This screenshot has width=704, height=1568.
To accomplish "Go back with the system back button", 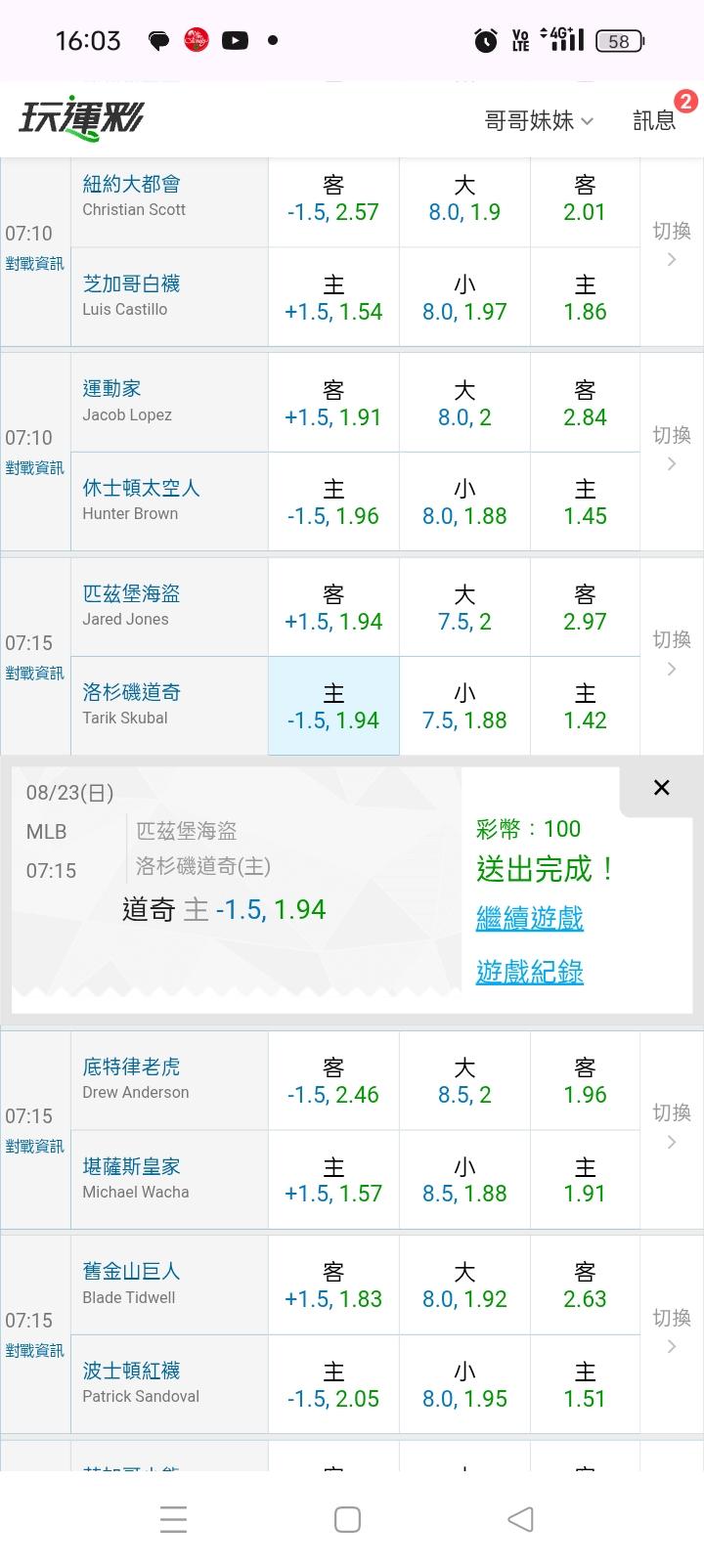I will point(521,1519).
